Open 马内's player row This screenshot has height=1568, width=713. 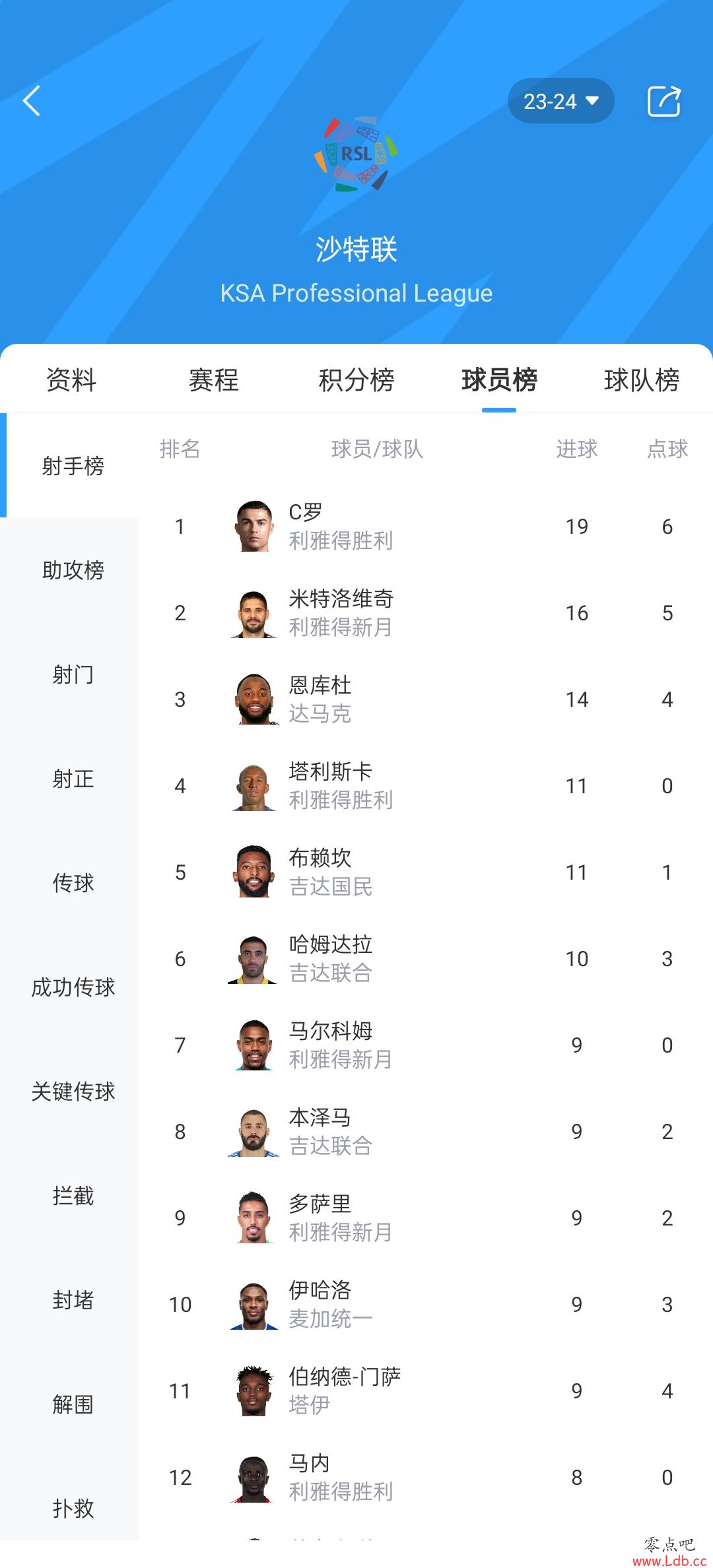426,1477
